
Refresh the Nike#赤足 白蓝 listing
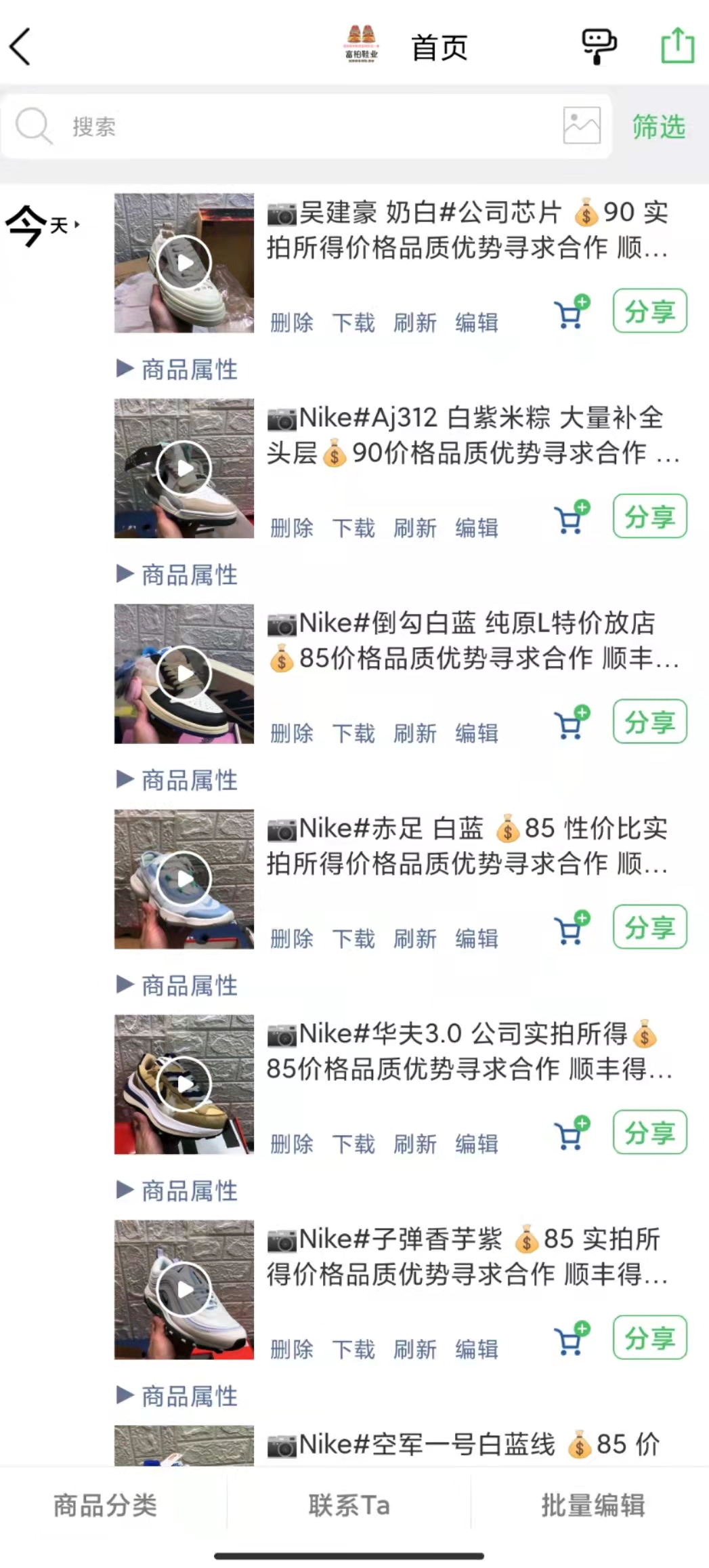415,938
